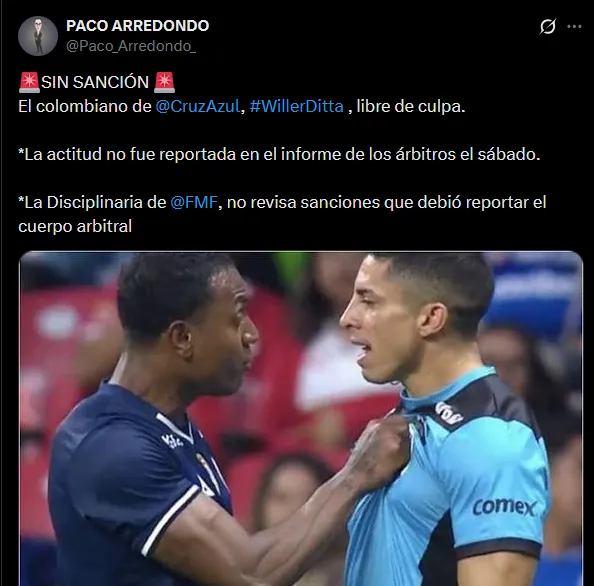Tap the Grok icon on the post
Image resolution: width=594 pixels, height=586 pixels.
pyautogui.click(x=548, y=27)
